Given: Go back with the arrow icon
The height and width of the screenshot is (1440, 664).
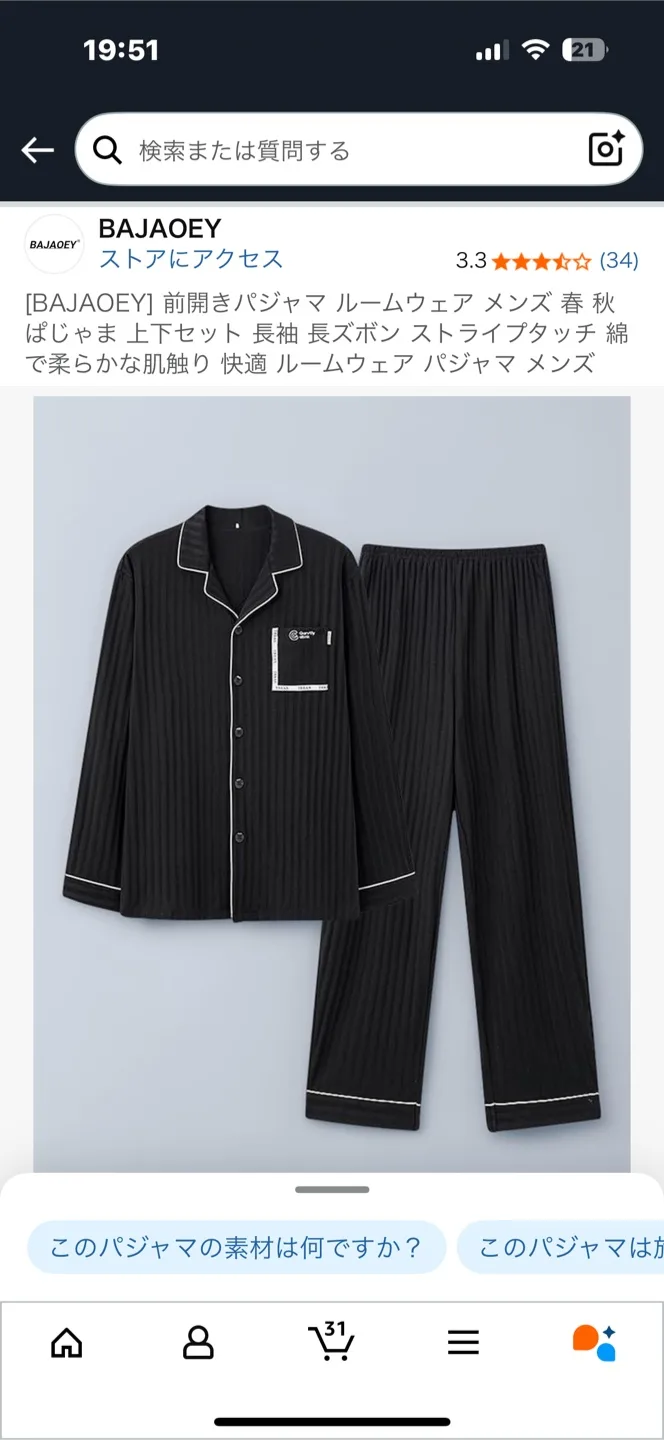Looking at the screenshot, I should (x=37, y=151).
